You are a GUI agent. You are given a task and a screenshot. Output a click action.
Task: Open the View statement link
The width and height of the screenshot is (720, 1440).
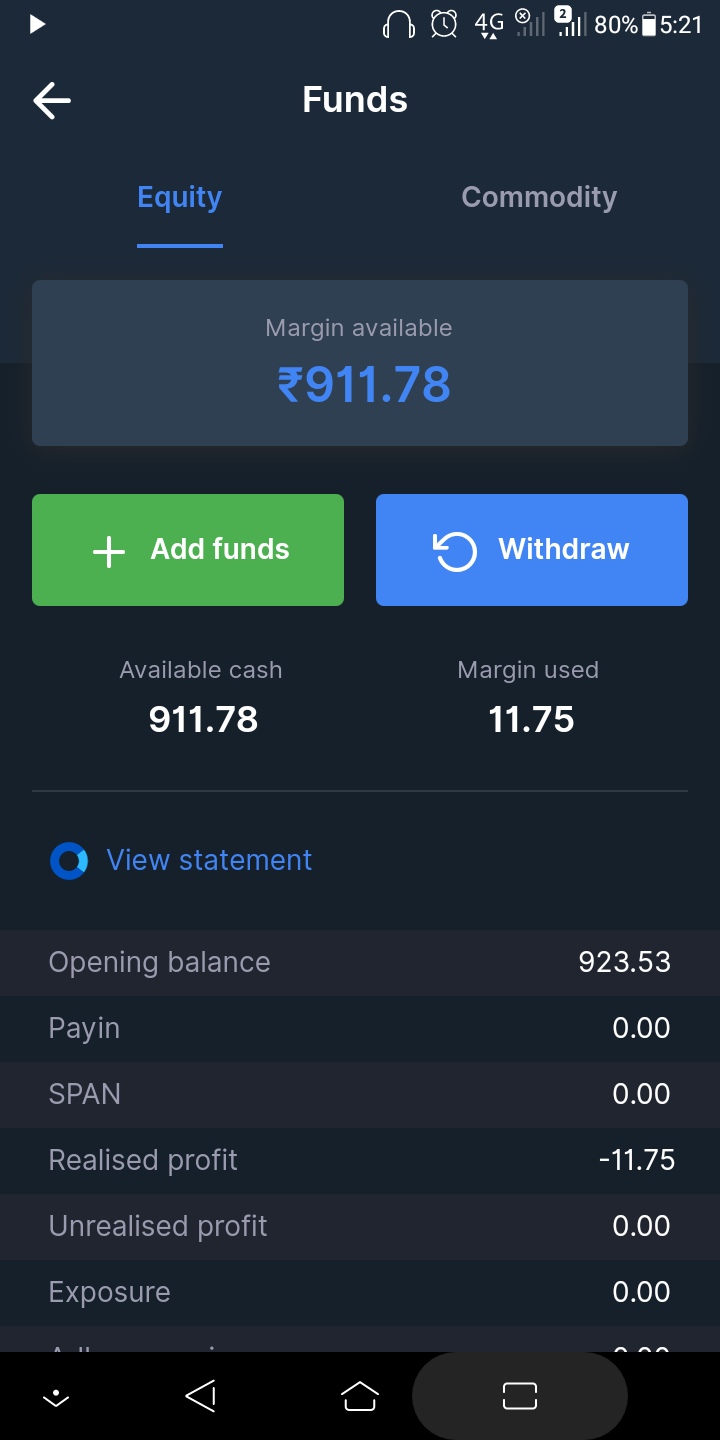click(x=208, y=860)
